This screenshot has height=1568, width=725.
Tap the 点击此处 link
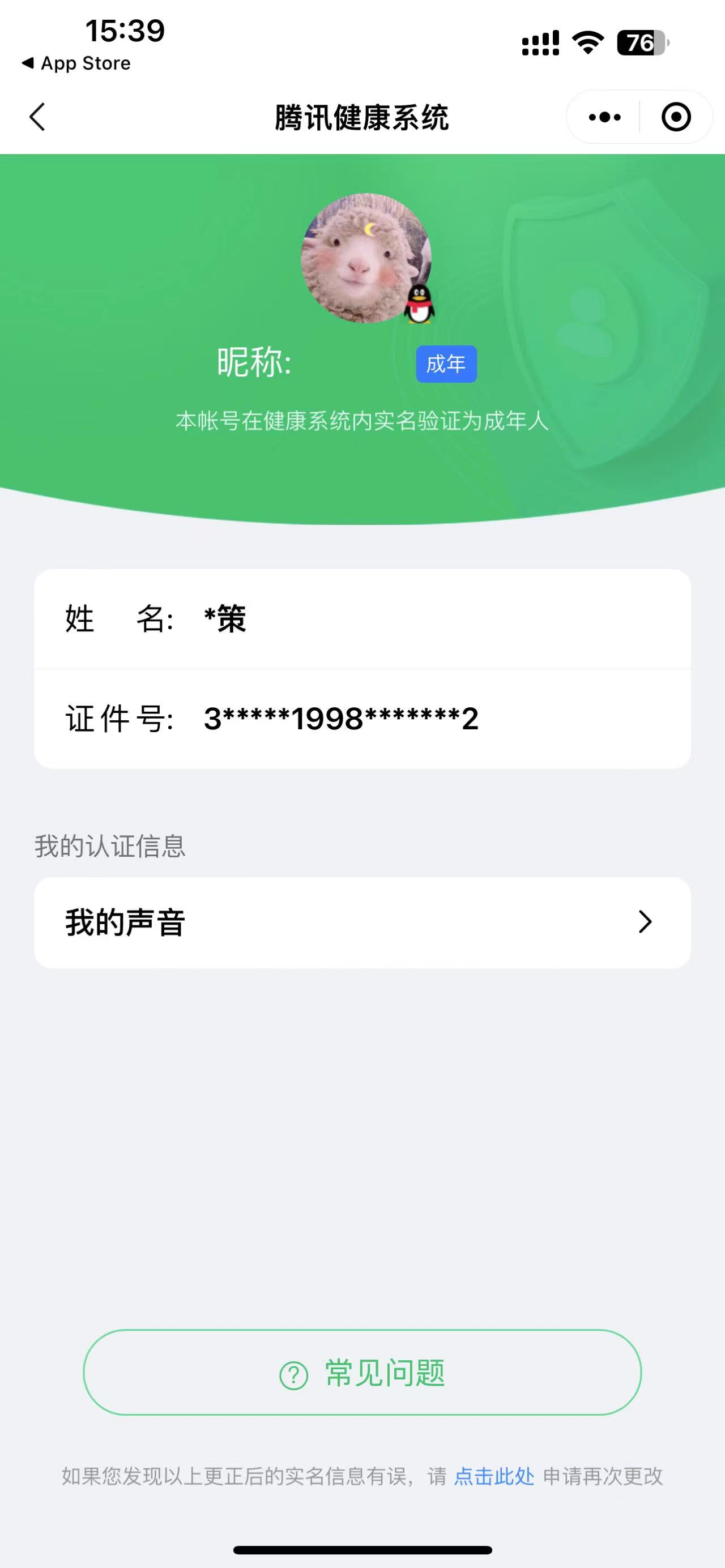494,1476
